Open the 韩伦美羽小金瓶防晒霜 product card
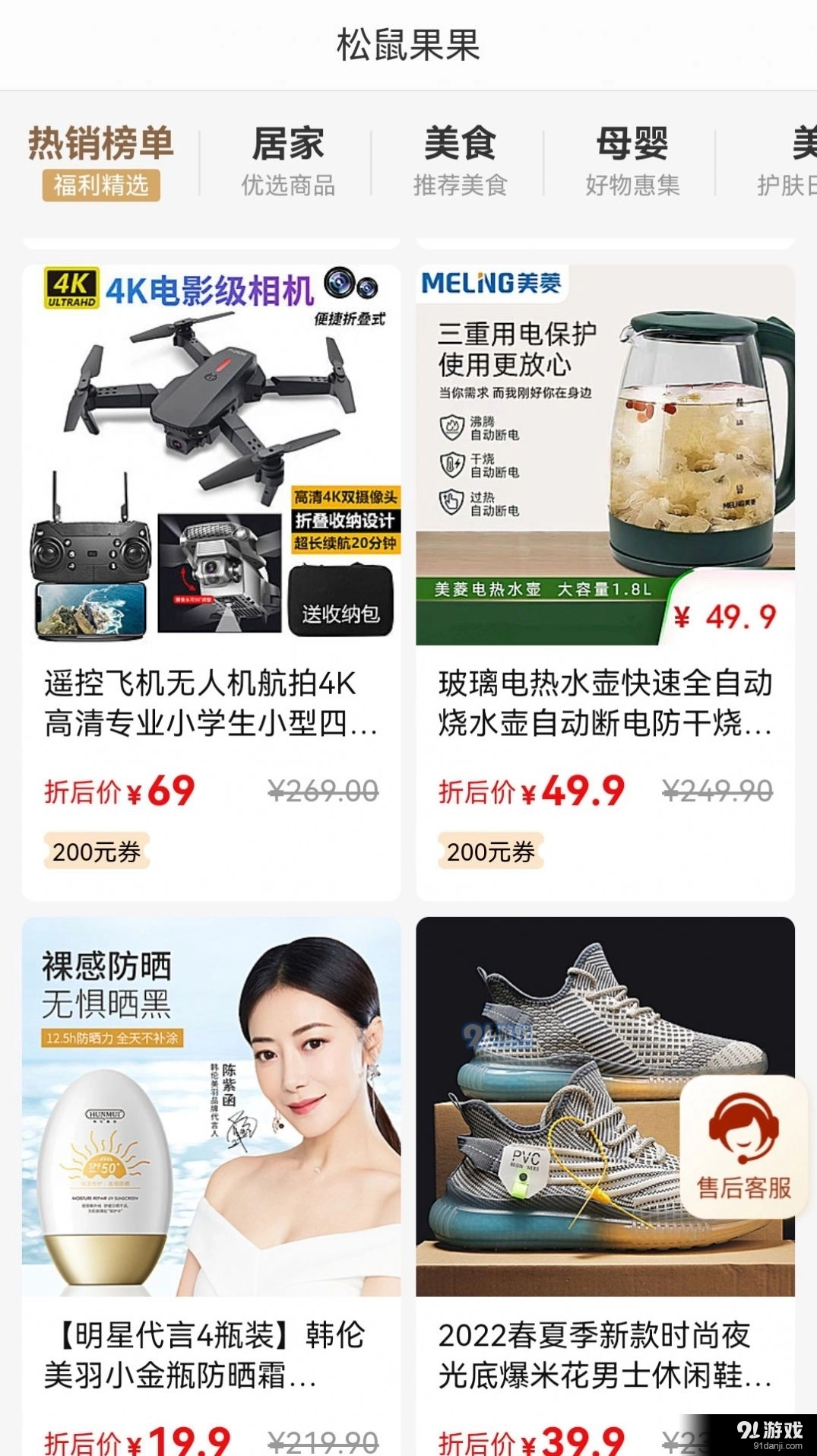The height and width of the screenshot is (1456, 817). 211,1186
